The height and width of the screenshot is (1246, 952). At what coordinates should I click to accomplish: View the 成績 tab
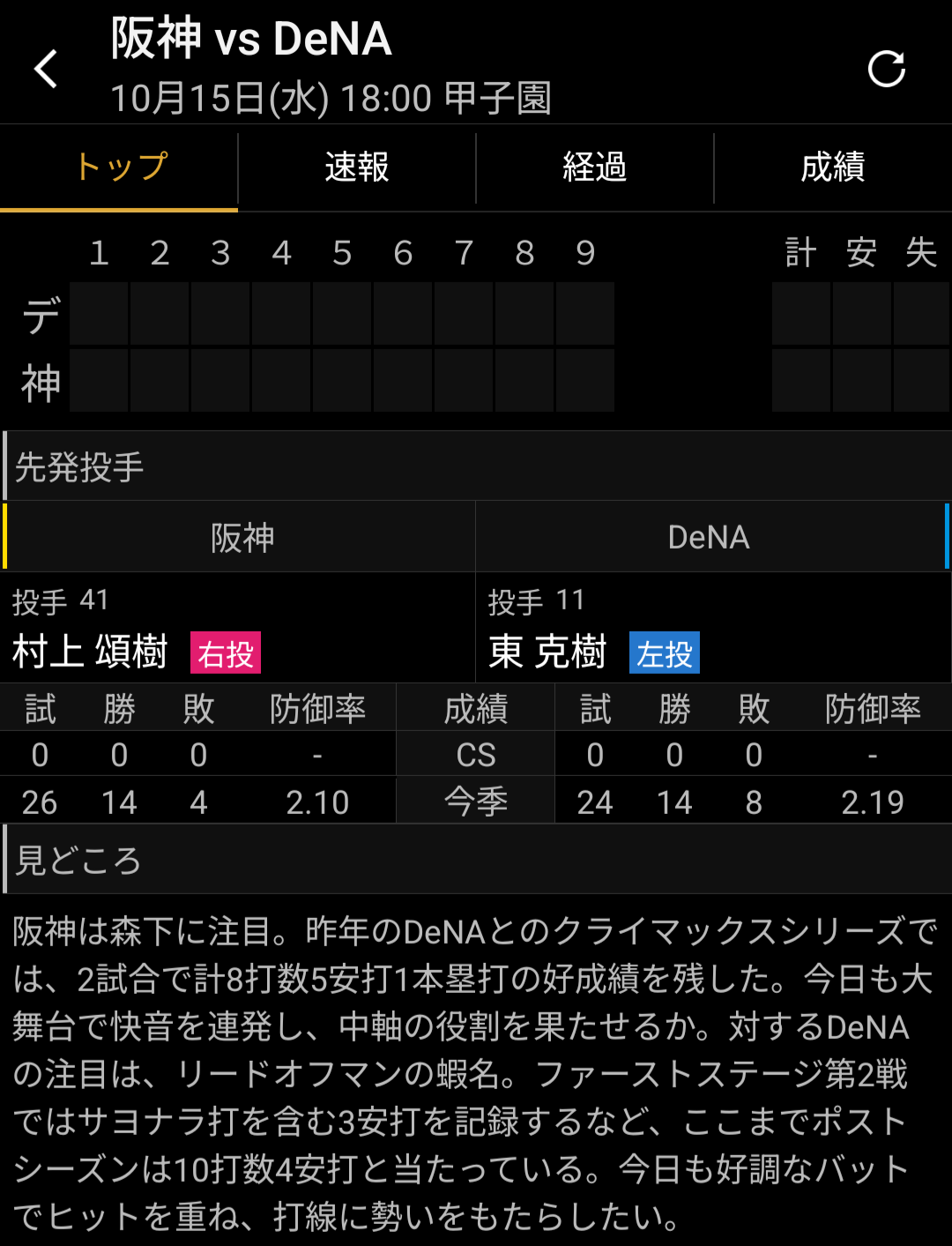tap(833, 168)
